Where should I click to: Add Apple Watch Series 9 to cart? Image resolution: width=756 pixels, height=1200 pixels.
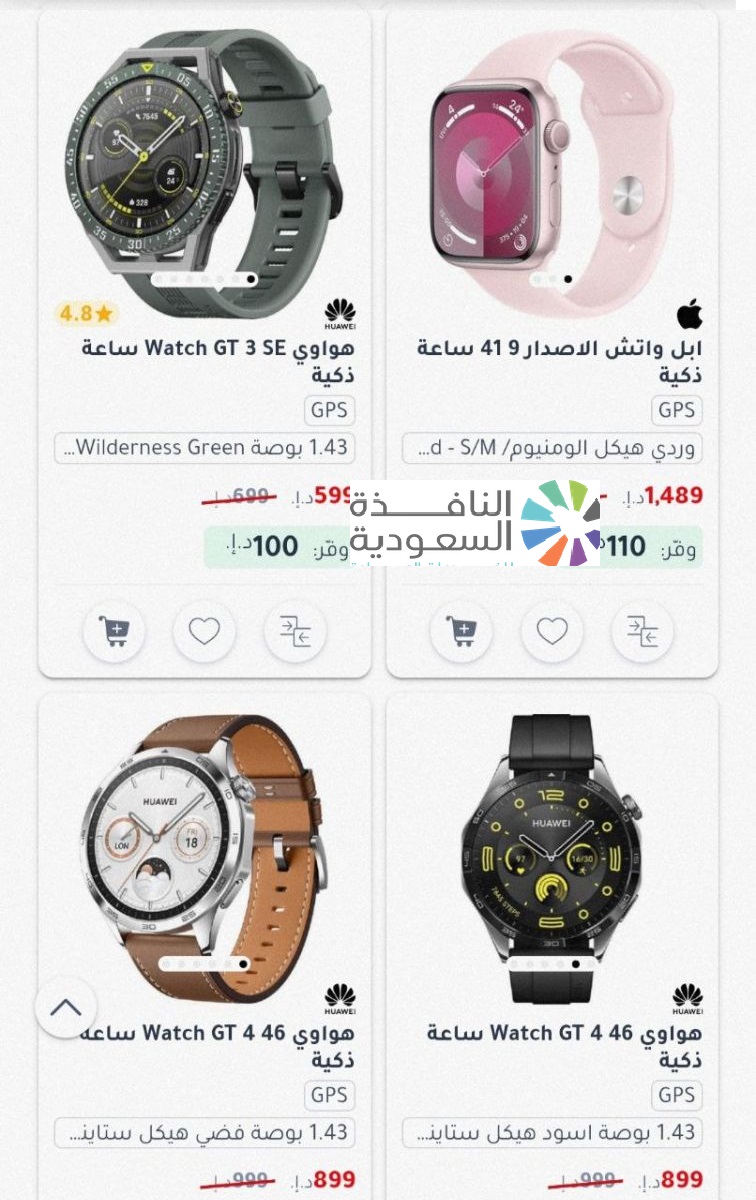[462, 631]
